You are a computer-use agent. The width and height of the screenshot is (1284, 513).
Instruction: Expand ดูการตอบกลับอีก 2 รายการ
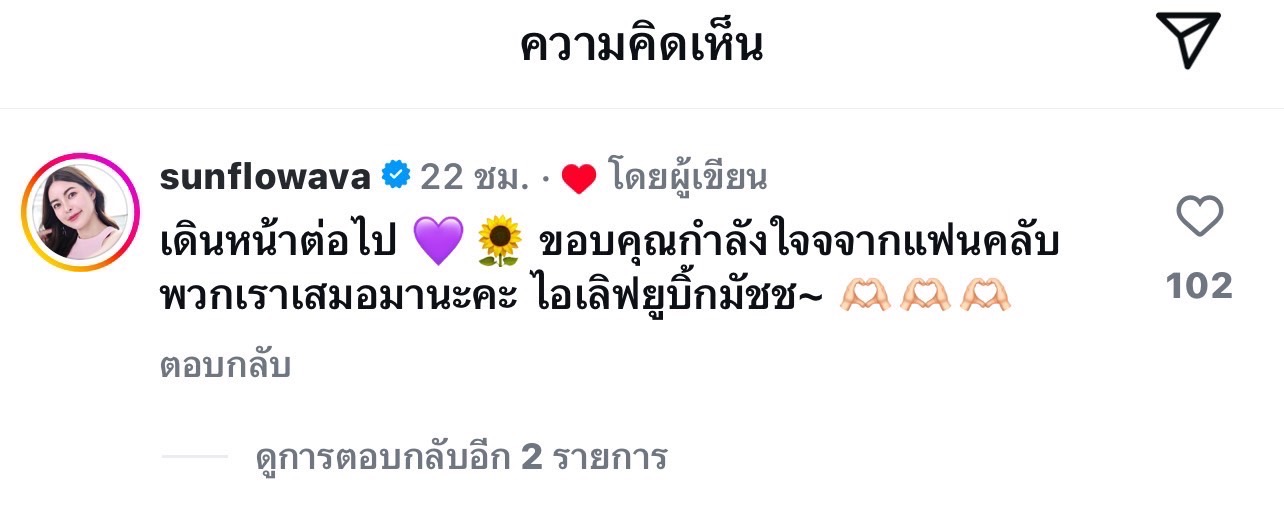point(461,457)
